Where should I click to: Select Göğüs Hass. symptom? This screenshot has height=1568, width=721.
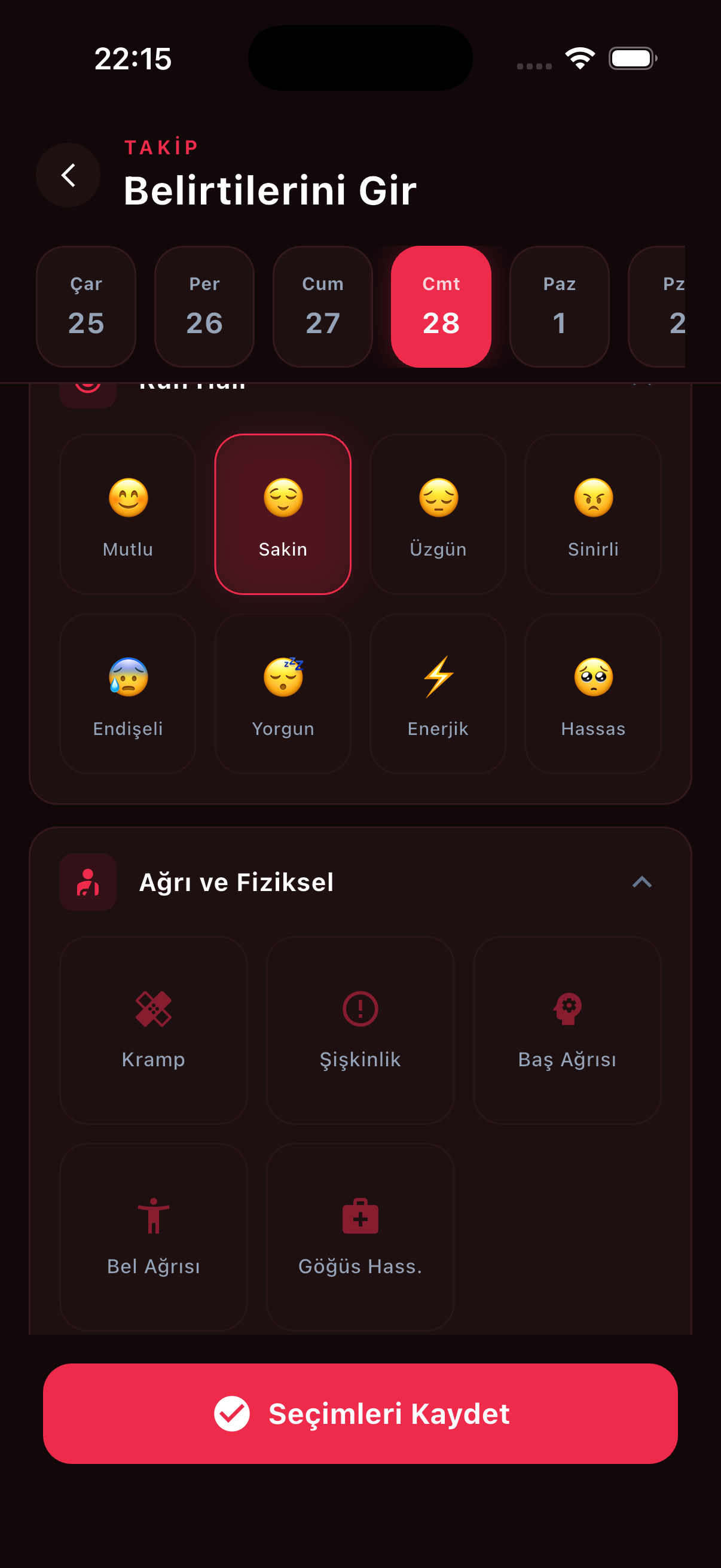tap(360, 1237)
